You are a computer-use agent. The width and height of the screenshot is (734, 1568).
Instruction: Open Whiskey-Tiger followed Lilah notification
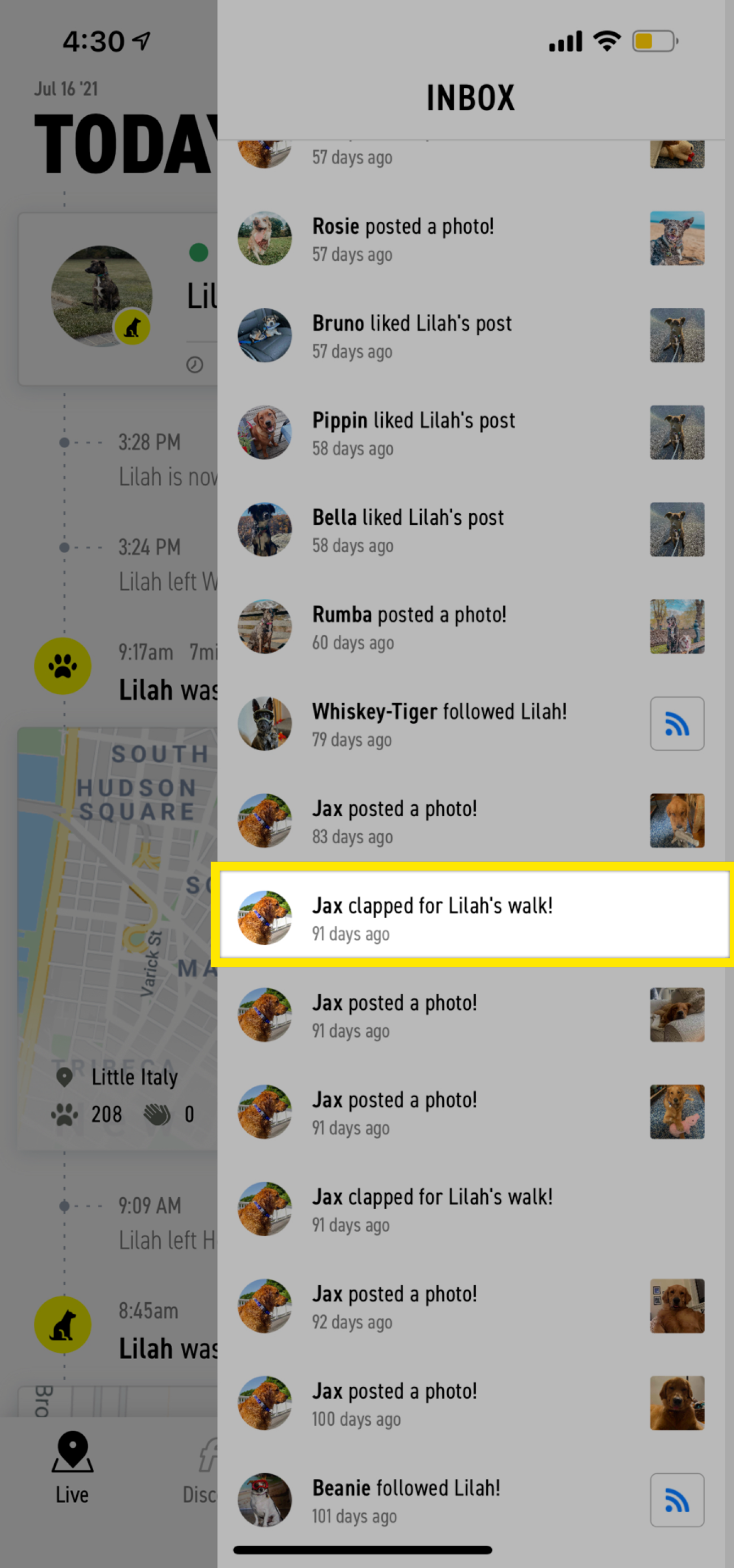pyautogui.click(x=471, y=724)
